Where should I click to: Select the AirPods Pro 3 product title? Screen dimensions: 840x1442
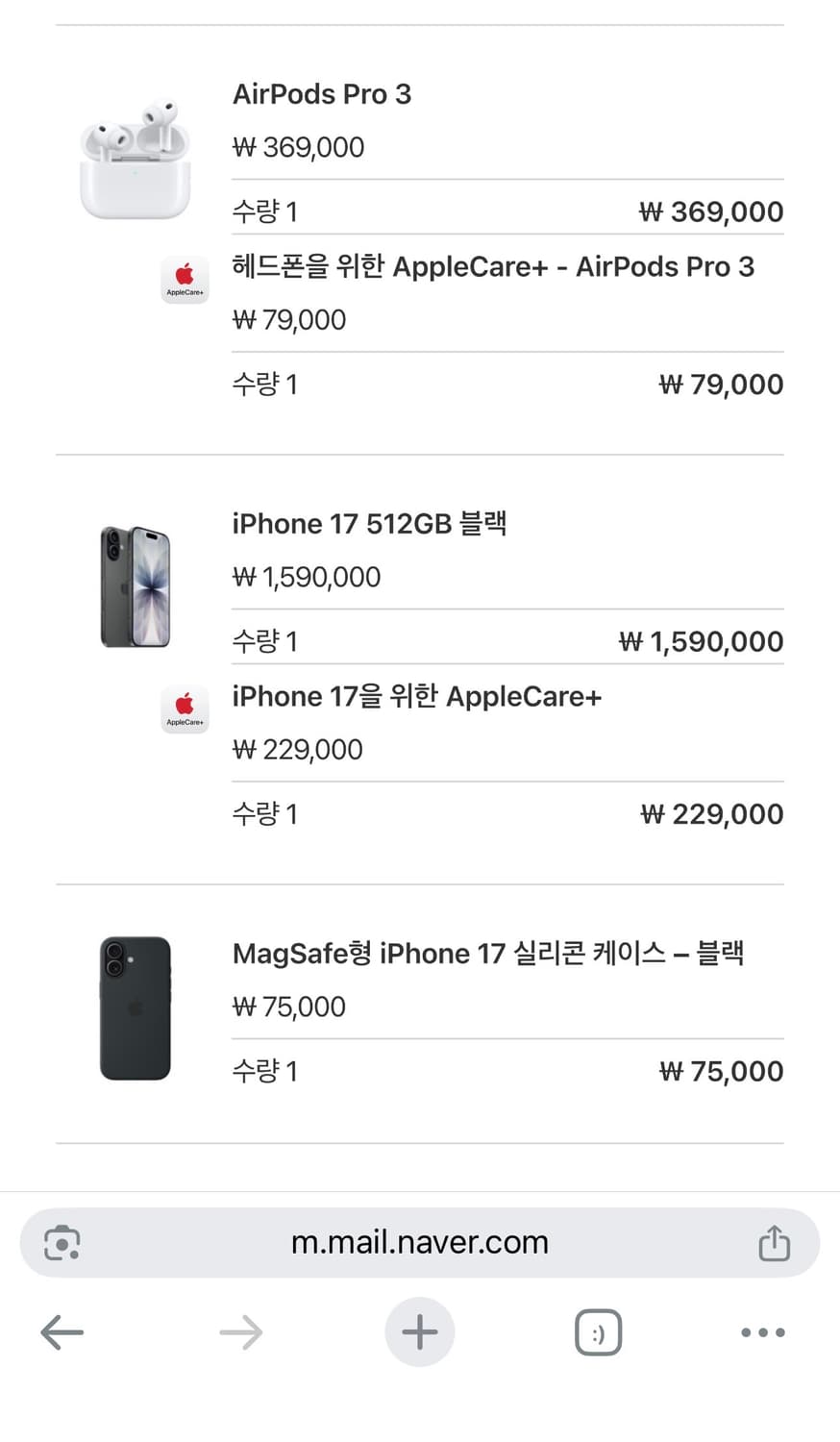322,93
